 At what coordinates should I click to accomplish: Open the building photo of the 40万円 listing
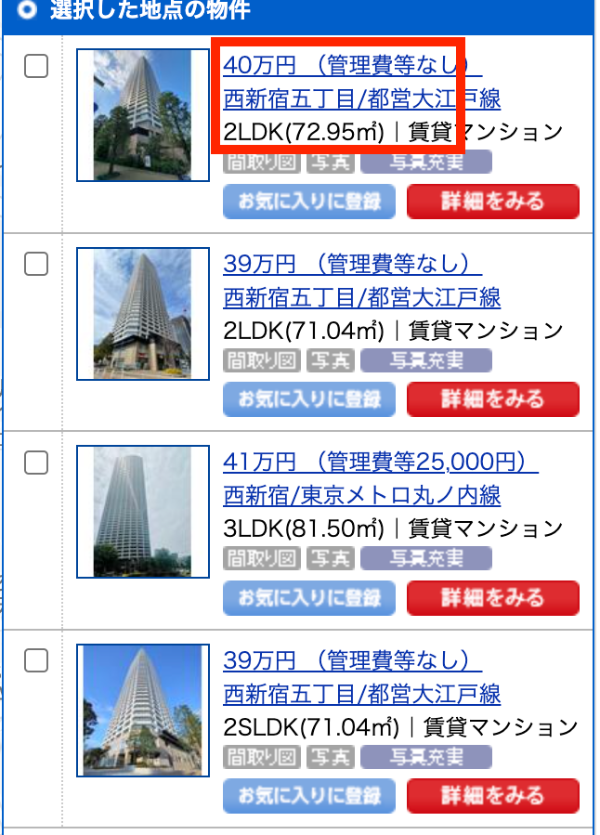point(143,115)
